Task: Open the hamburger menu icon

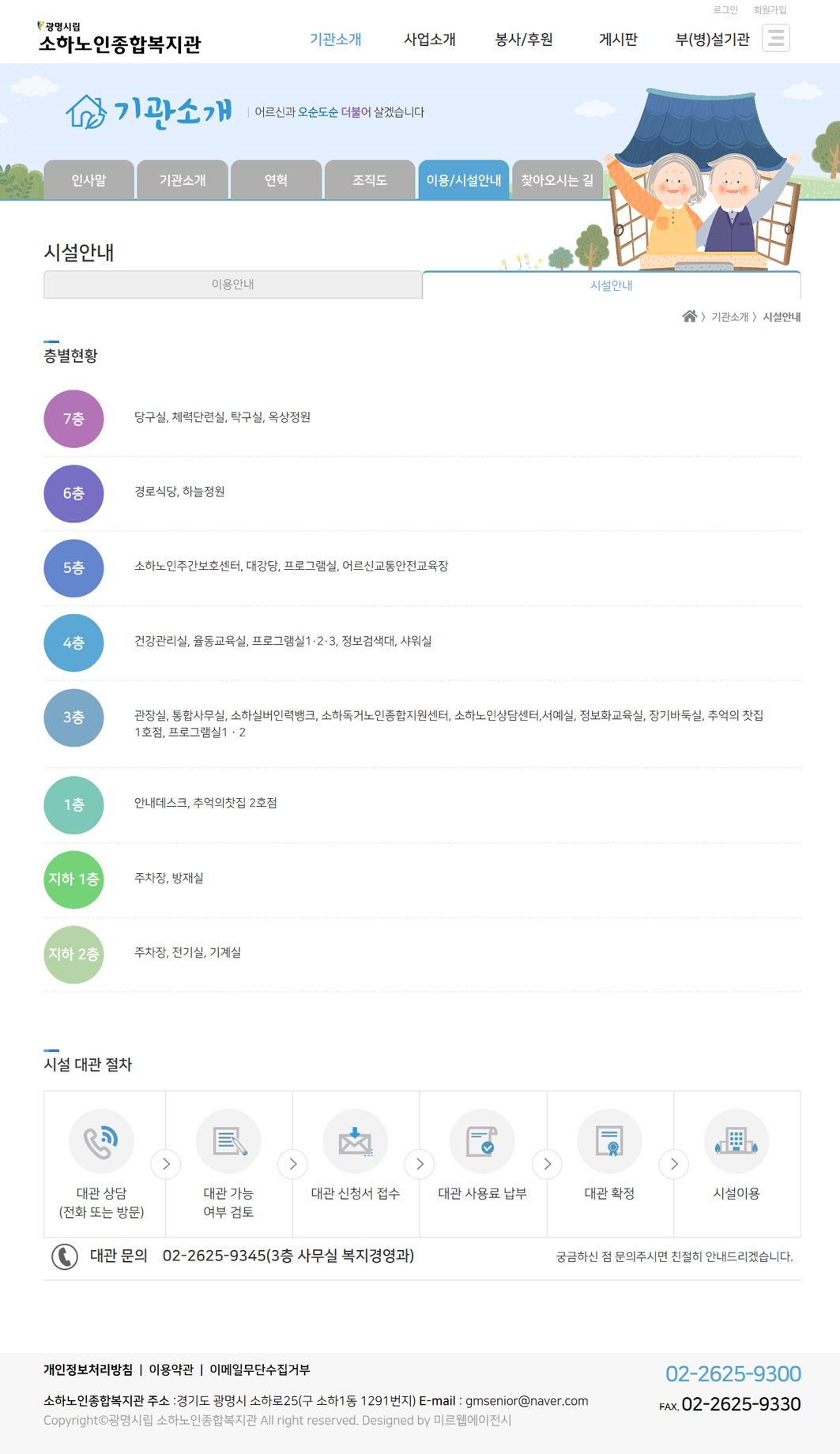Action: (776, 37)
